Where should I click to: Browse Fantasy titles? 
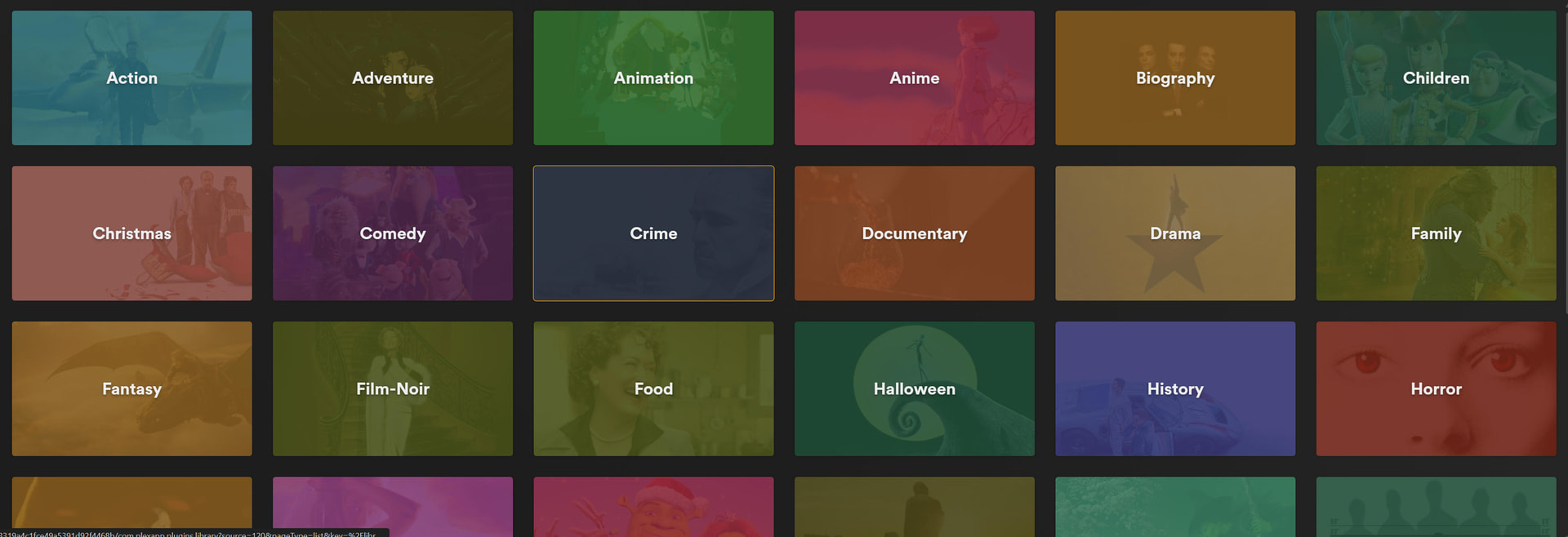point(131,388)
